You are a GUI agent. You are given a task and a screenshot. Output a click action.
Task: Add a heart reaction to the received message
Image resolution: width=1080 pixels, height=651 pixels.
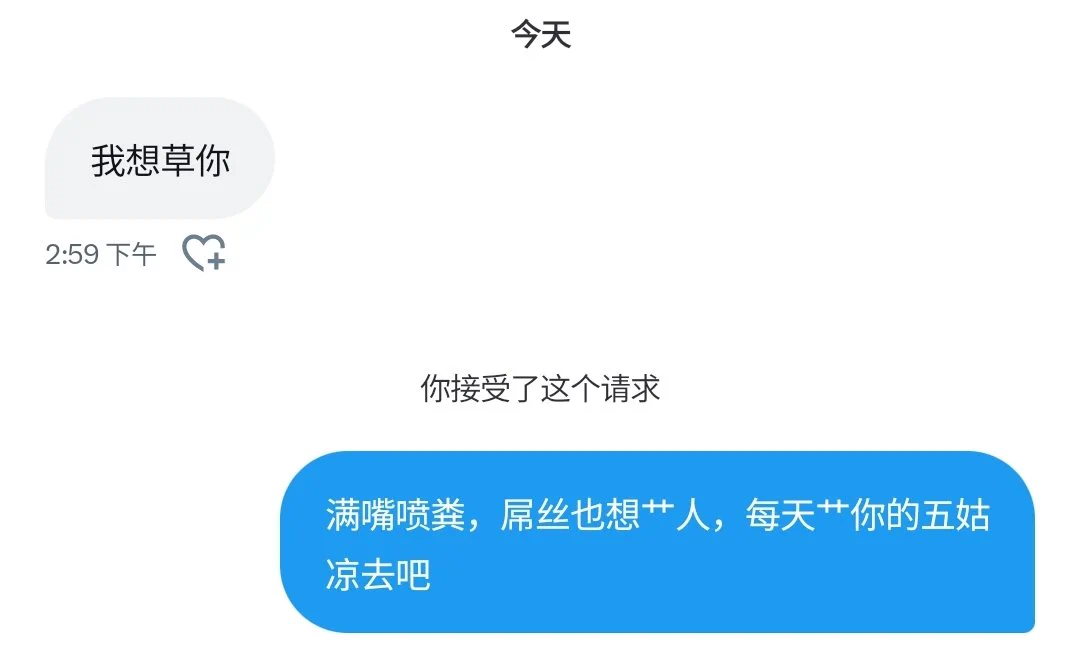point(203,253)
